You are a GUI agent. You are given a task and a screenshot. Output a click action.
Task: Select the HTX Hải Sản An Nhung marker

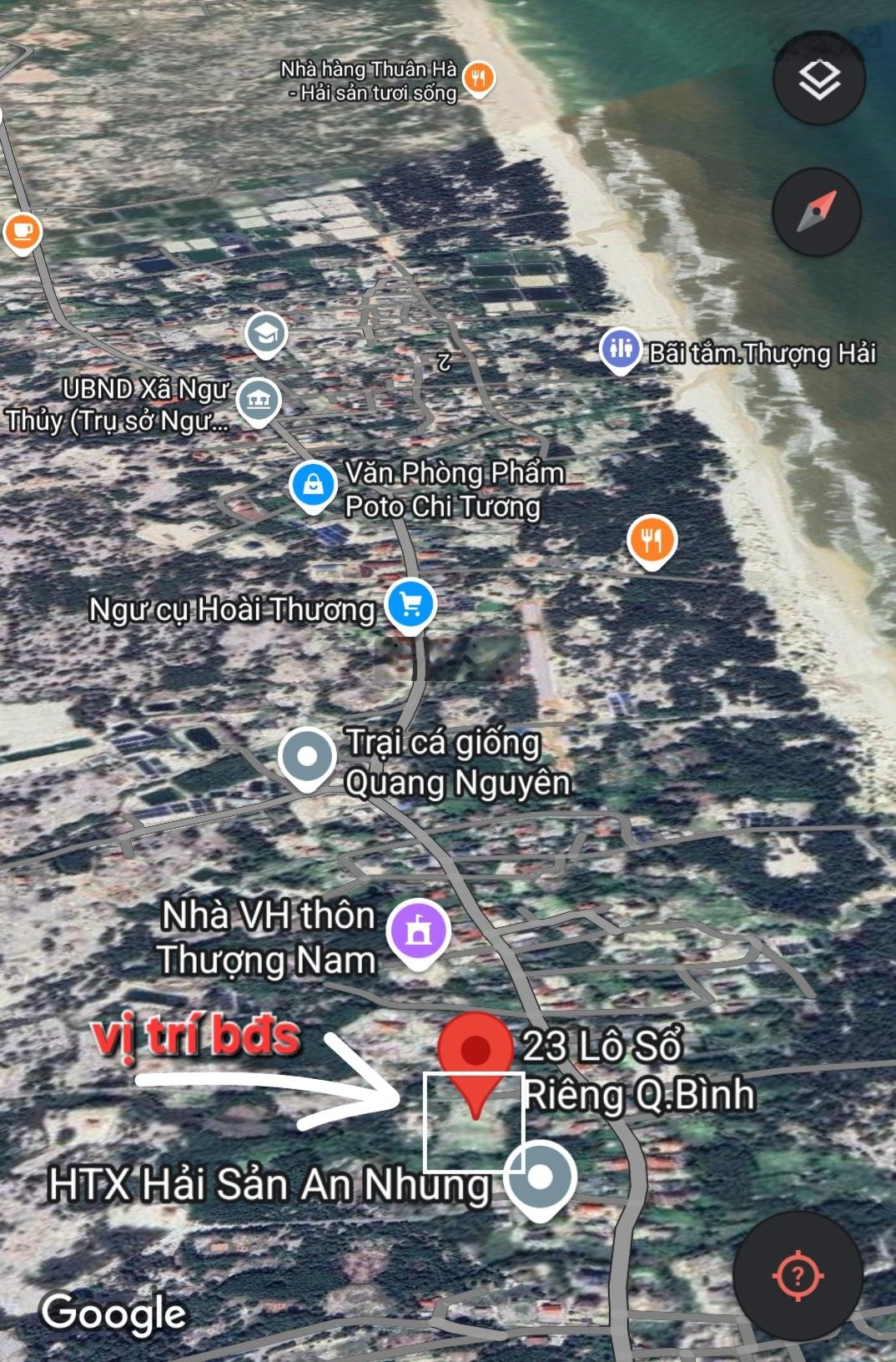[x=541, y=1178]
